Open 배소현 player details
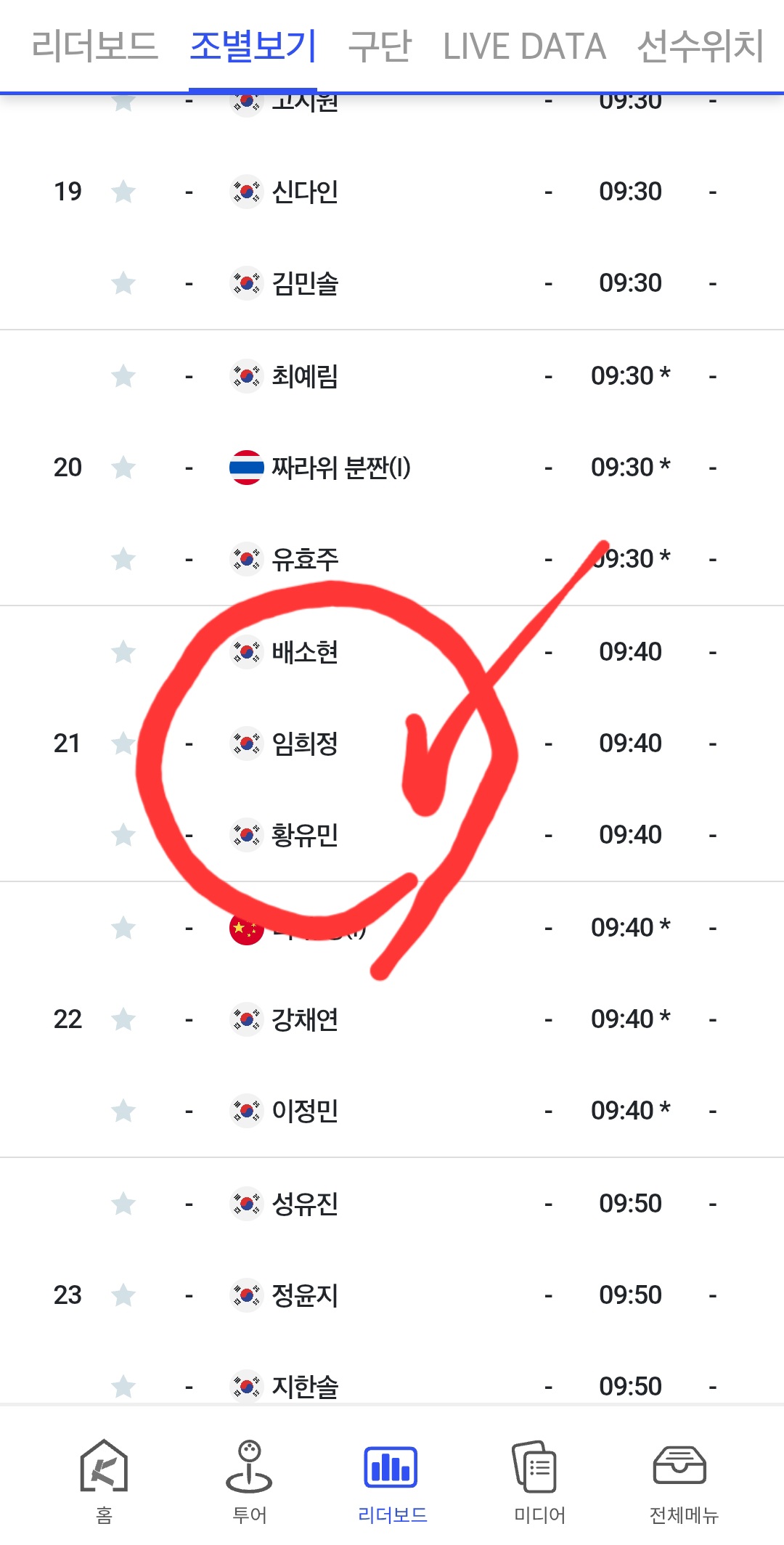784x1545 pixels. tap(392, 652)
